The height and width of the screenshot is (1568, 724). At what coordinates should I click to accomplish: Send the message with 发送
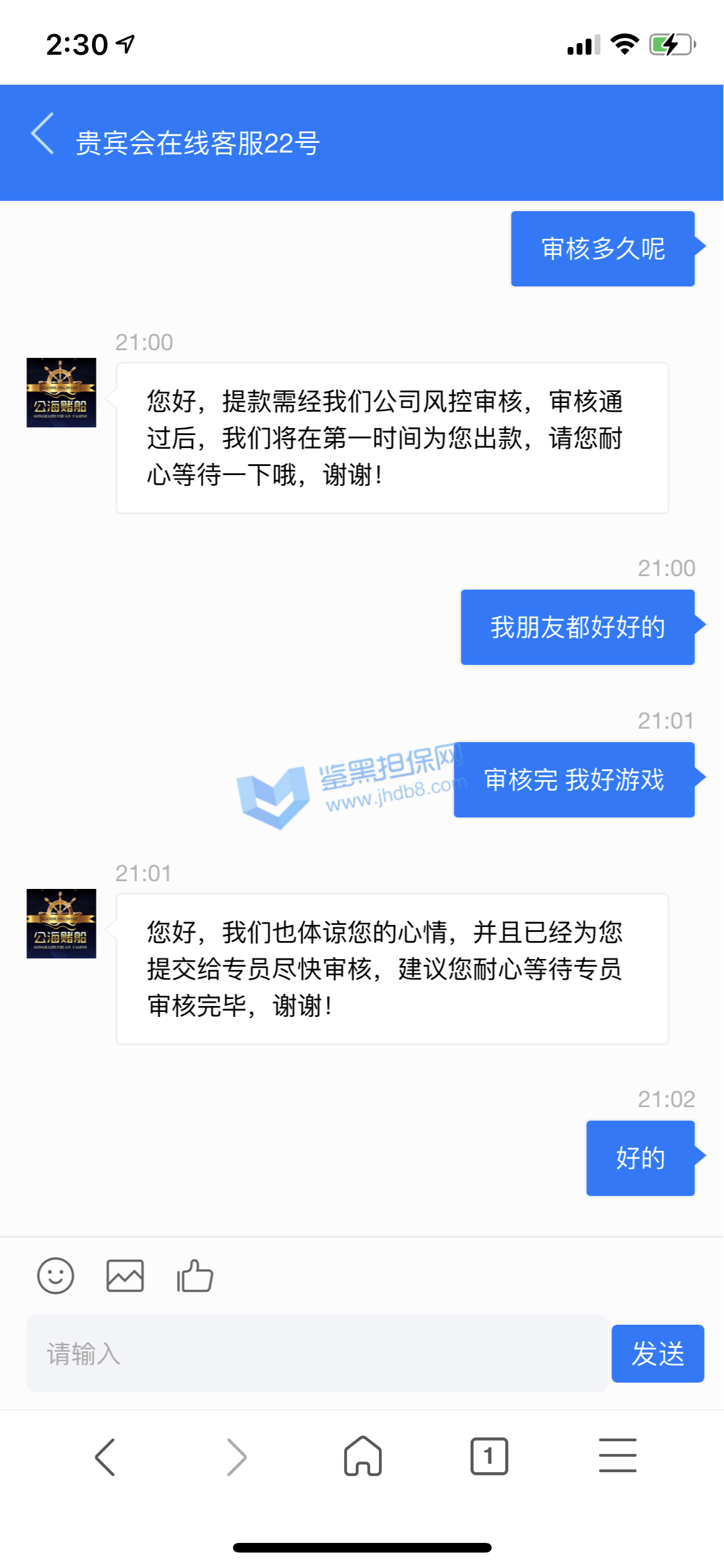657,1354
